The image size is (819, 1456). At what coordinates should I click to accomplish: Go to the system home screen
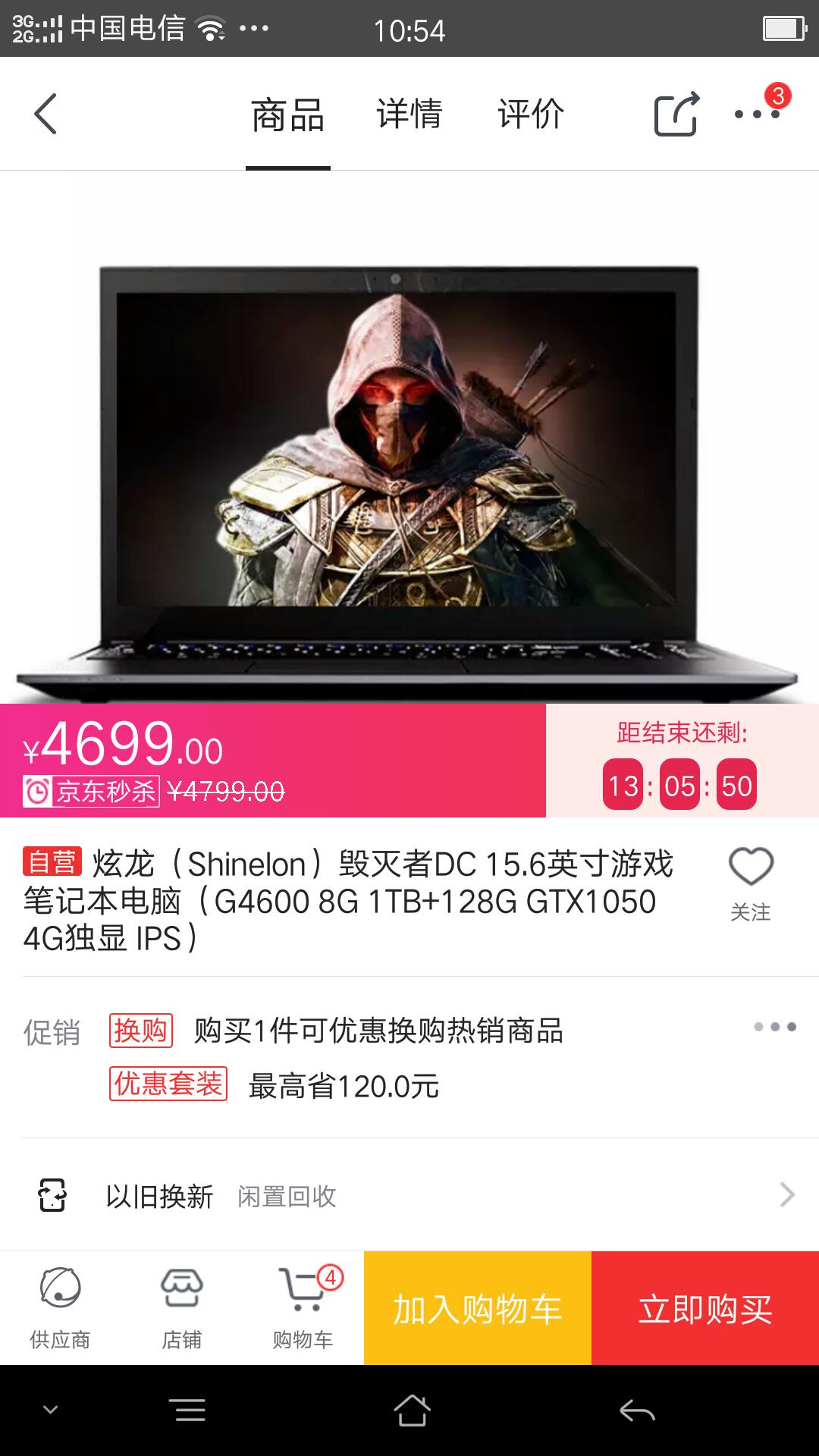coord(412,1410)
